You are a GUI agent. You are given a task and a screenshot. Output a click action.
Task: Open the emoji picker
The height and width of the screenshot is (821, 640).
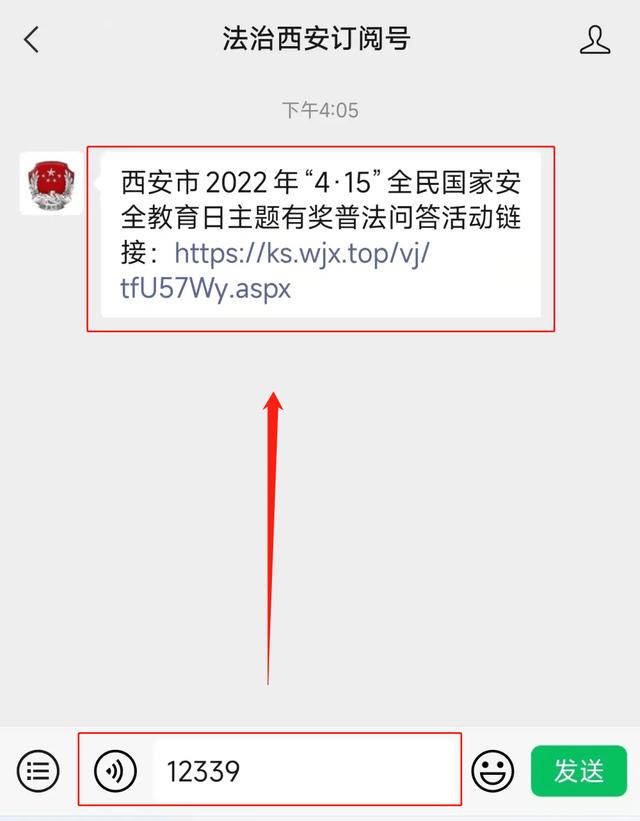pyautogui.click(x=492, y=771)
